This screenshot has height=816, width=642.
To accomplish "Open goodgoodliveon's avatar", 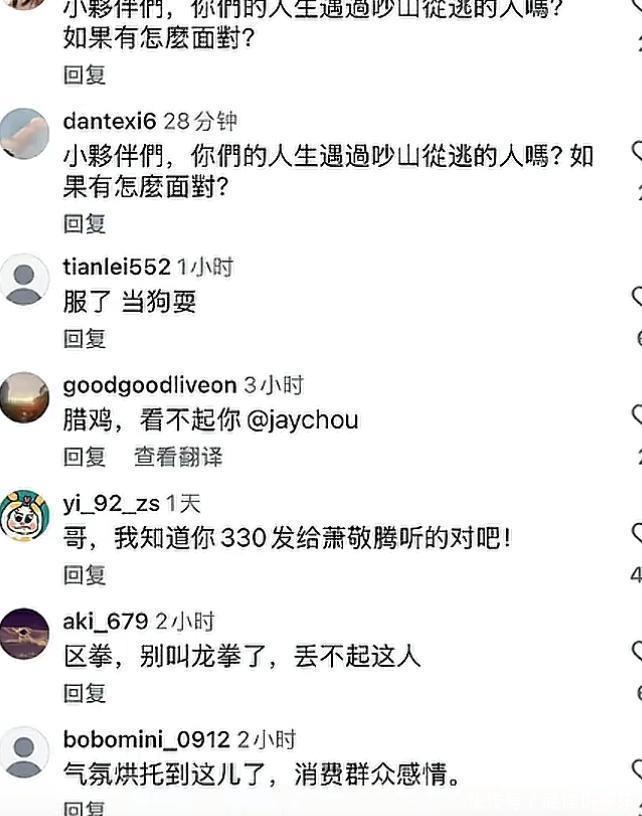I will [x=24, y=397].
